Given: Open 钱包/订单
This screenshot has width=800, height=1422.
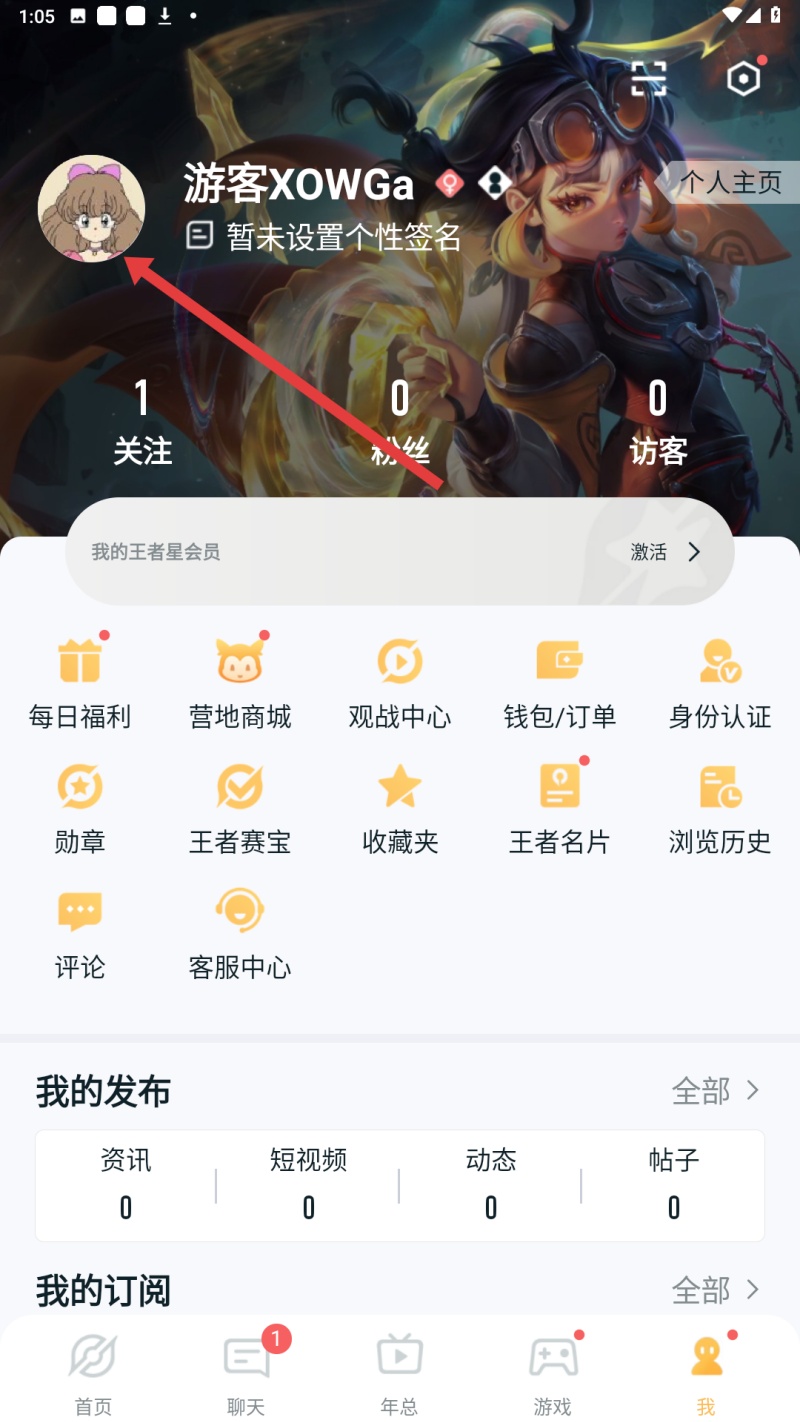Looking at the screenshot, I should tap(560, 682).
